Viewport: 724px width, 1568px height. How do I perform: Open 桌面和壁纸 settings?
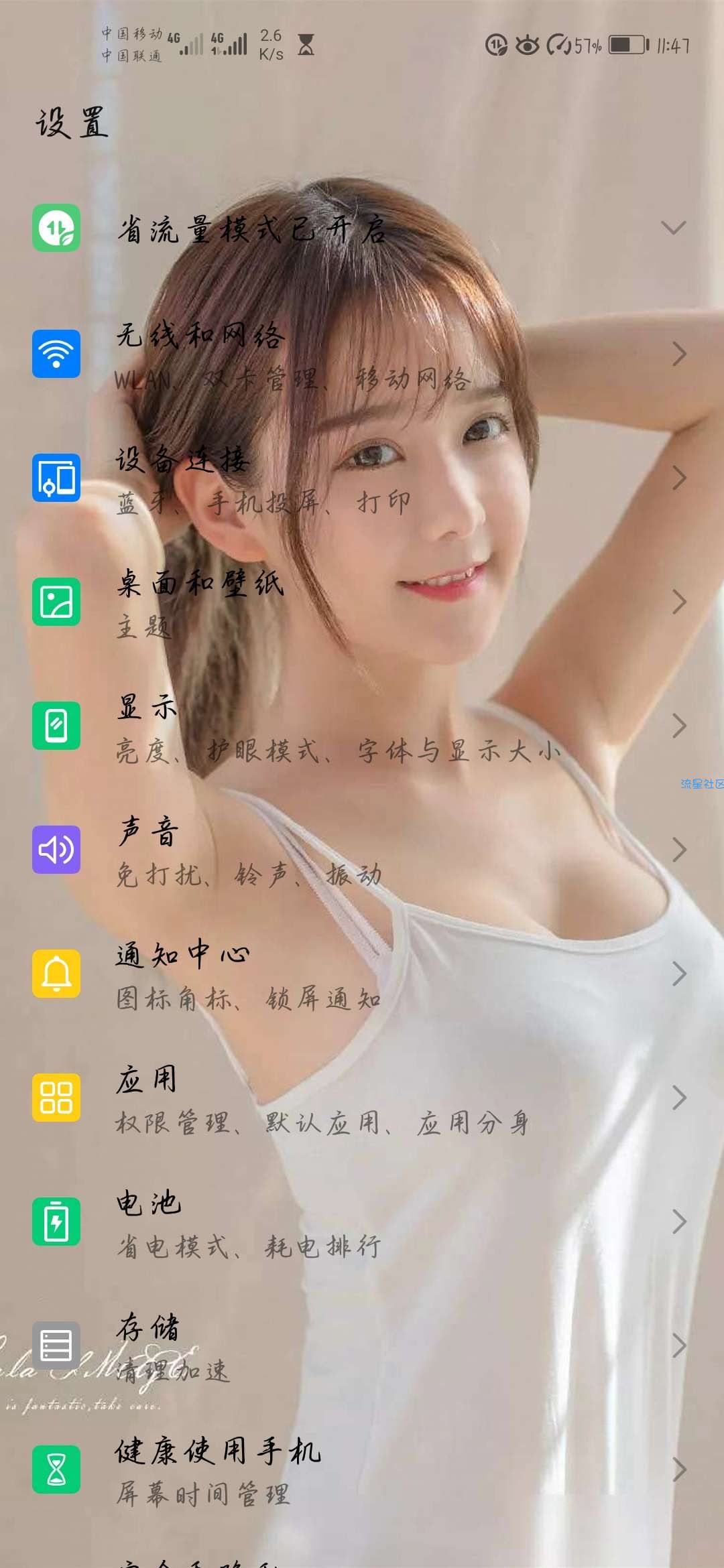(x=362, y=602)
